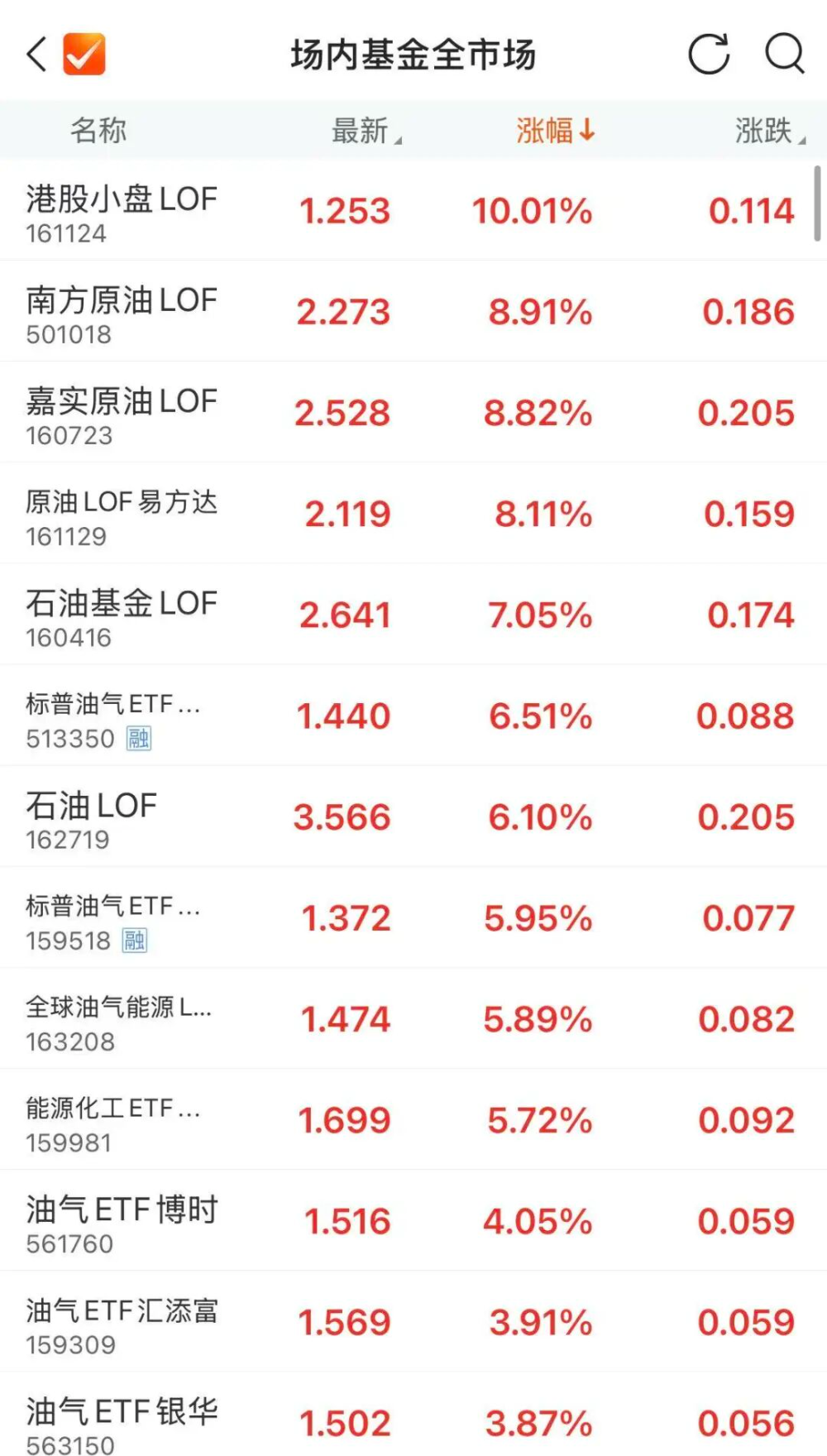View 油气ETF博时 561760 quote
This screenshot has width=827, height=1456.
click(122, 1223)
